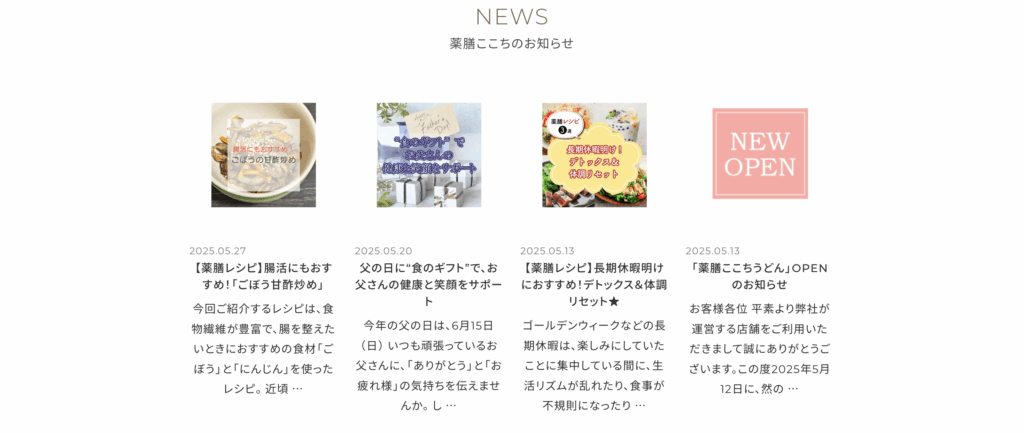
Task: Open the Father's Day food gift image
Action: [428, 155]
